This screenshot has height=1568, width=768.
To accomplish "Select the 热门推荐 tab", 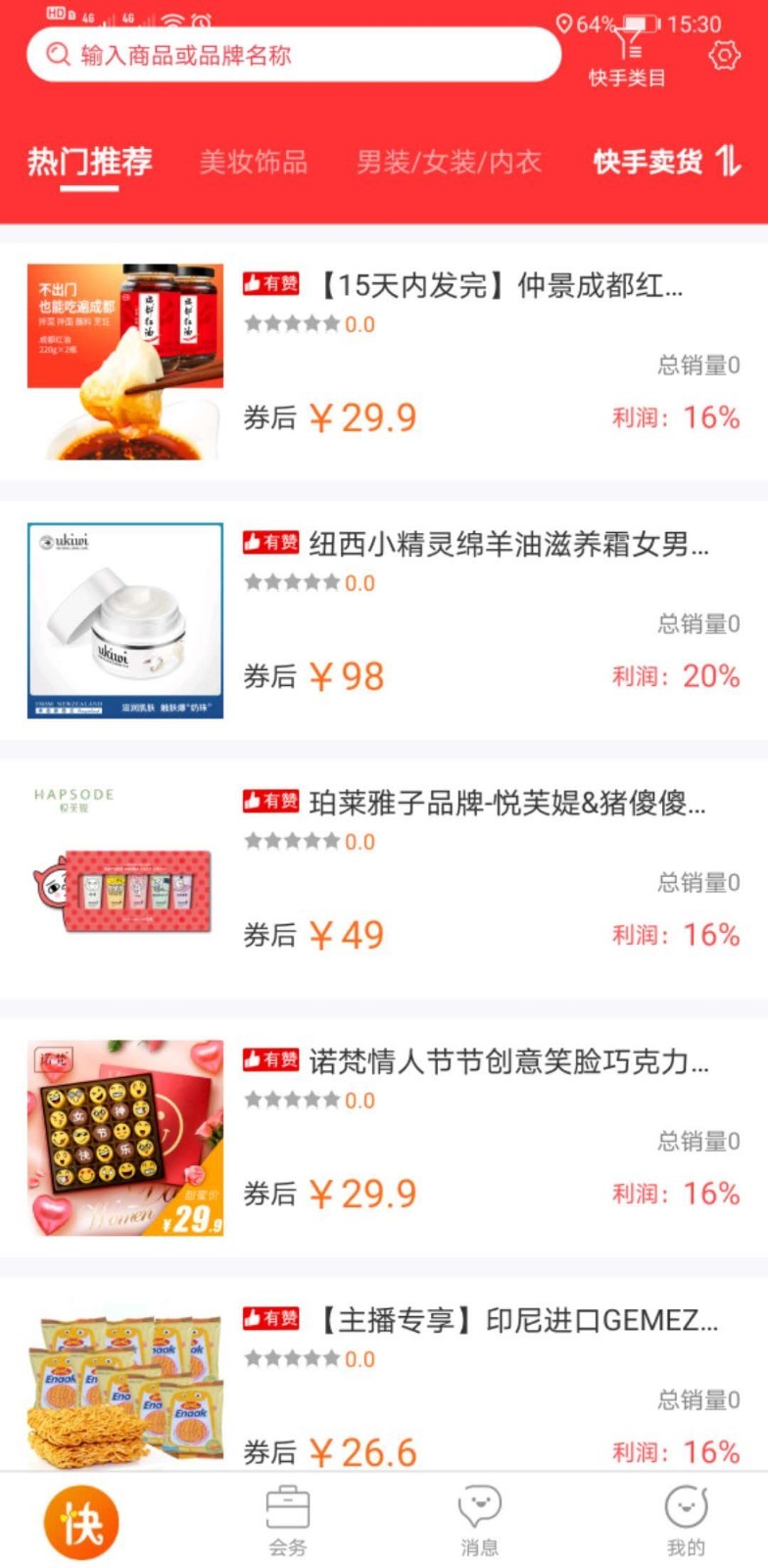I will coord(90,162).
